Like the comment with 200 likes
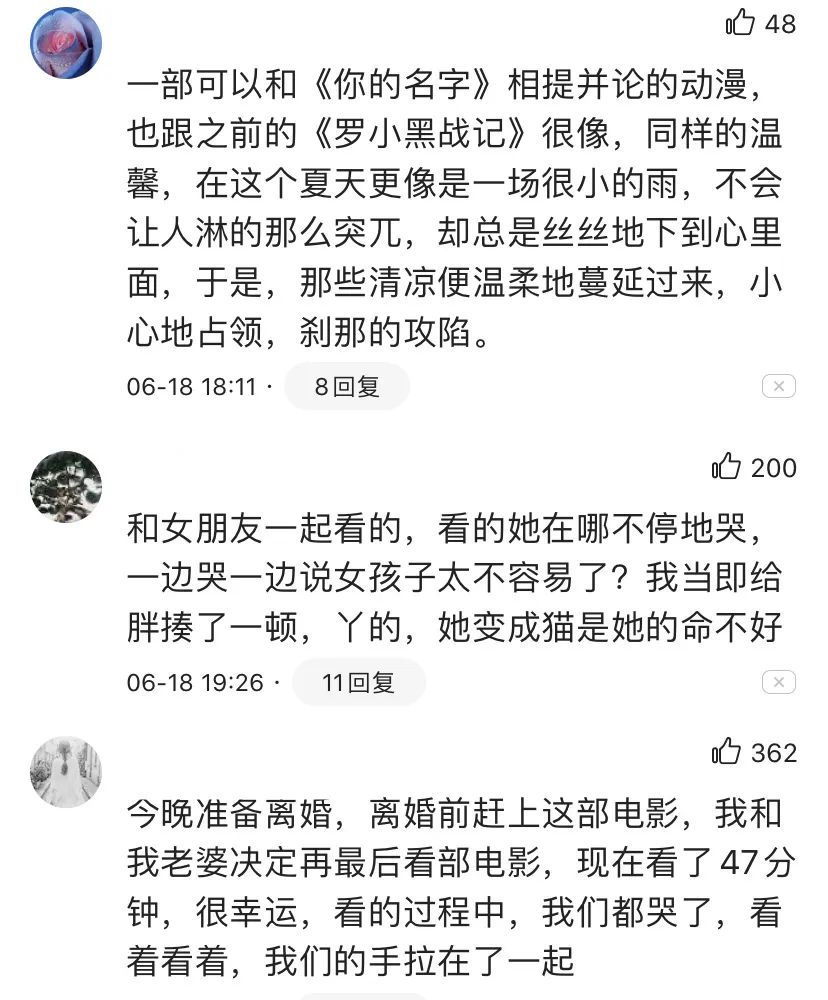This screenshot has width=828, height=1000. point(727,467)
